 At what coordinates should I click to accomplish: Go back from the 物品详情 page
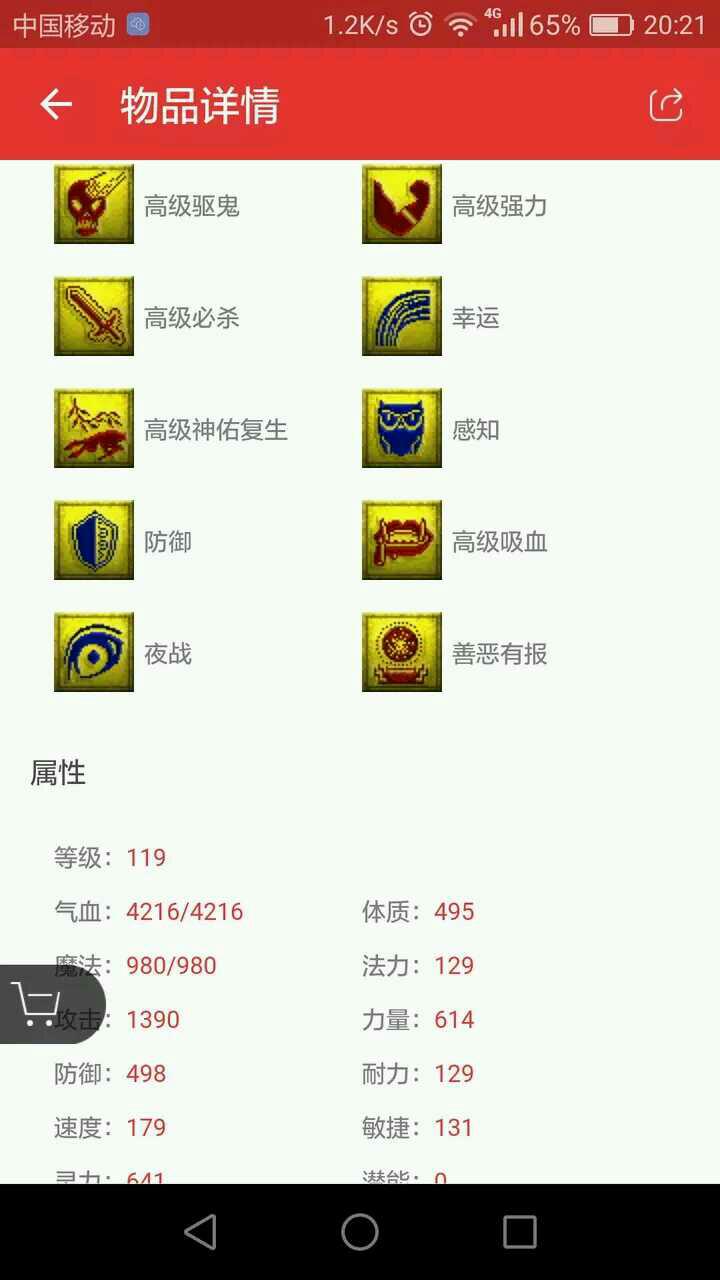56,105
